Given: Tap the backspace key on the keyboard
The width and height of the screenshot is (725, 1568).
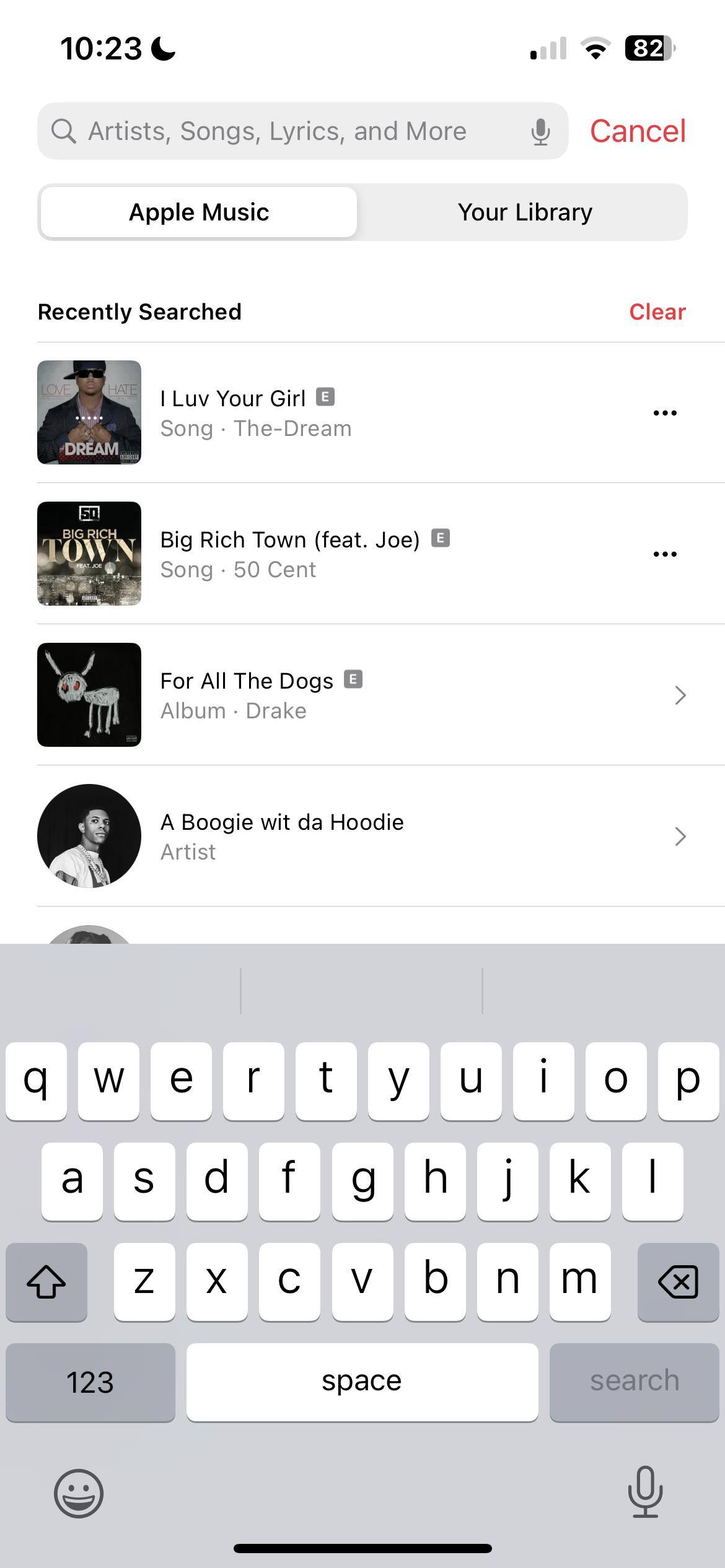Looking at the screenshot, I should click(x=678, y=1282).
